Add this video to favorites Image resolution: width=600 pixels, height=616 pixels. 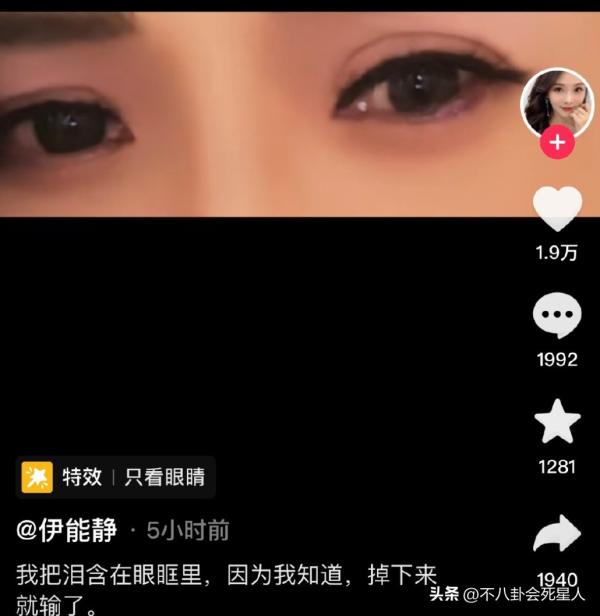tap(557, 424)
